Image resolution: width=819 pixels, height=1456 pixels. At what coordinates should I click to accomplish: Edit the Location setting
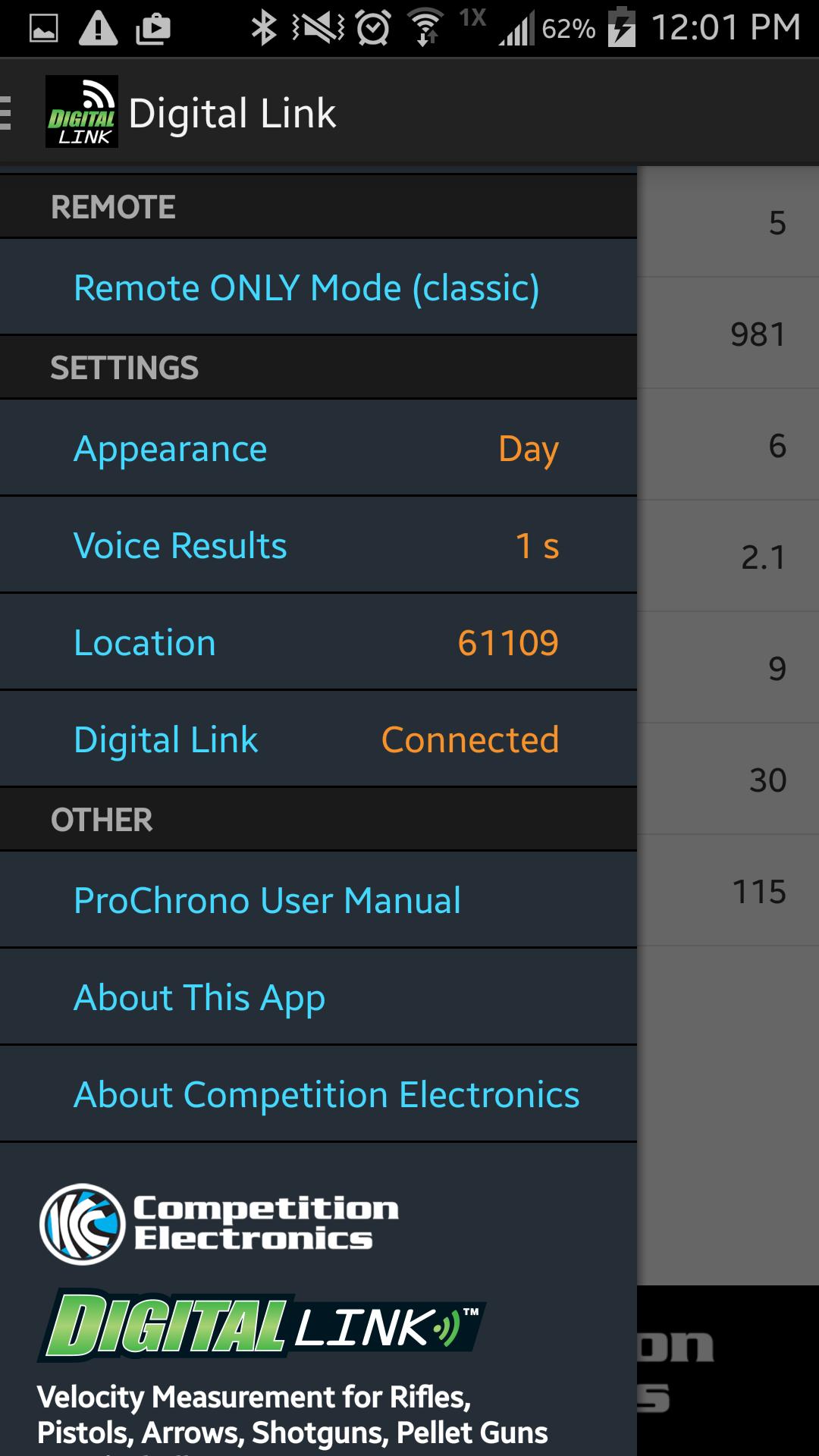[318, 642]
